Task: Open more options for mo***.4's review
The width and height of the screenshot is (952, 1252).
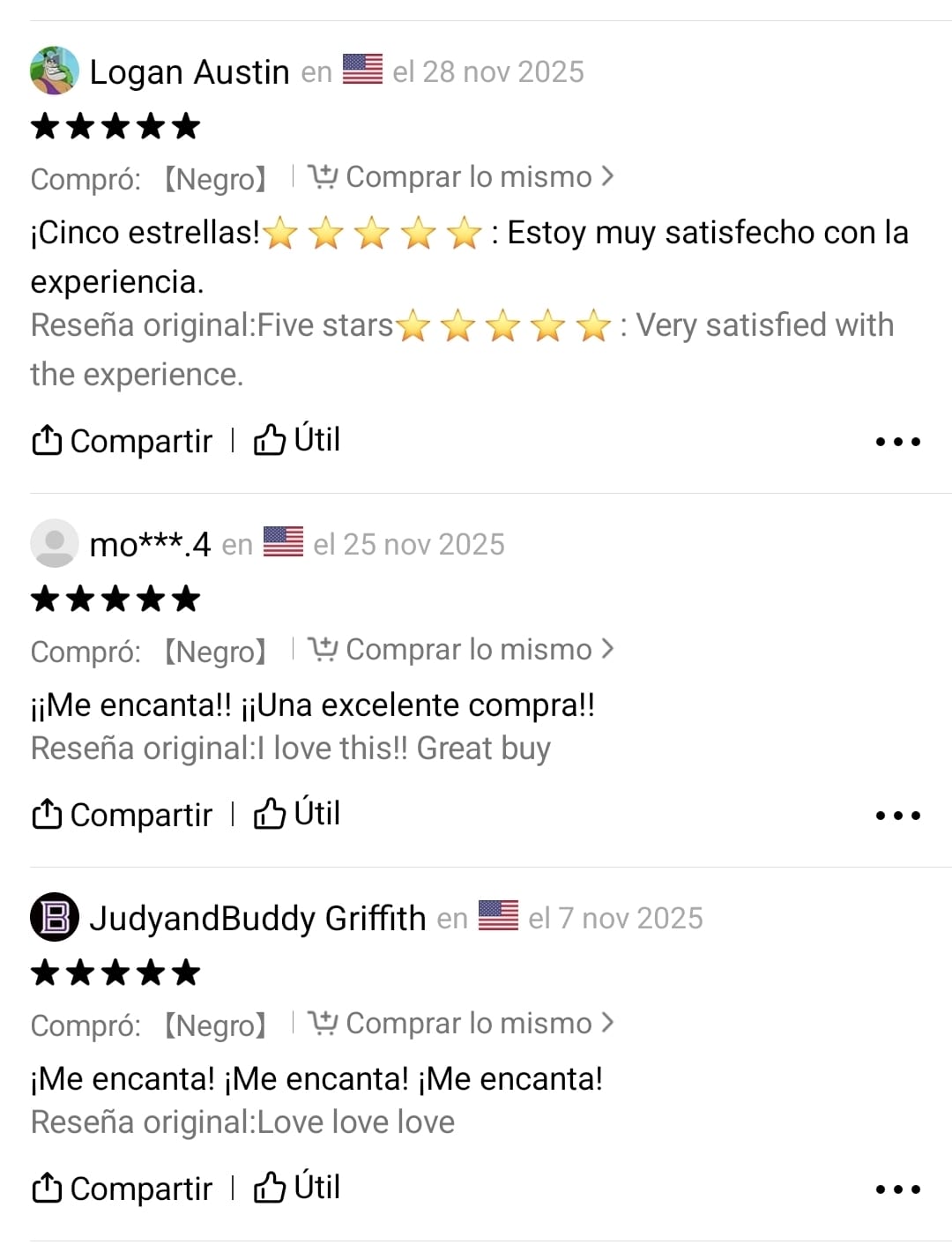Action: (x=897, y=815)
